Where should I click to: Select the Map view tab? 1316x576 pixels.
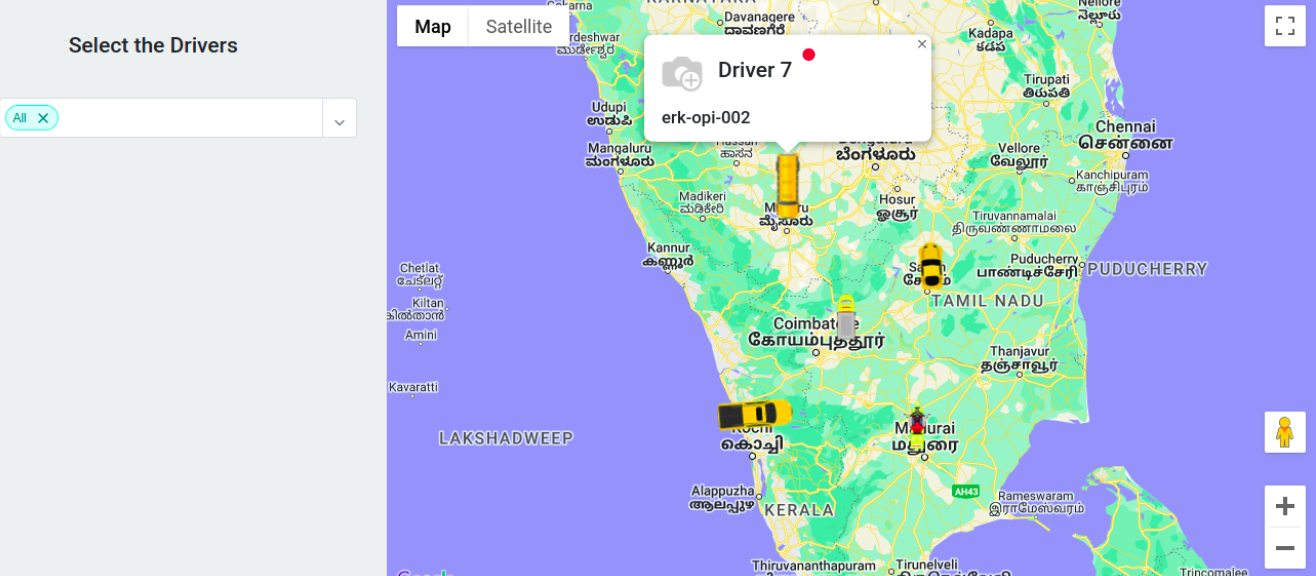tap(432, 27)
